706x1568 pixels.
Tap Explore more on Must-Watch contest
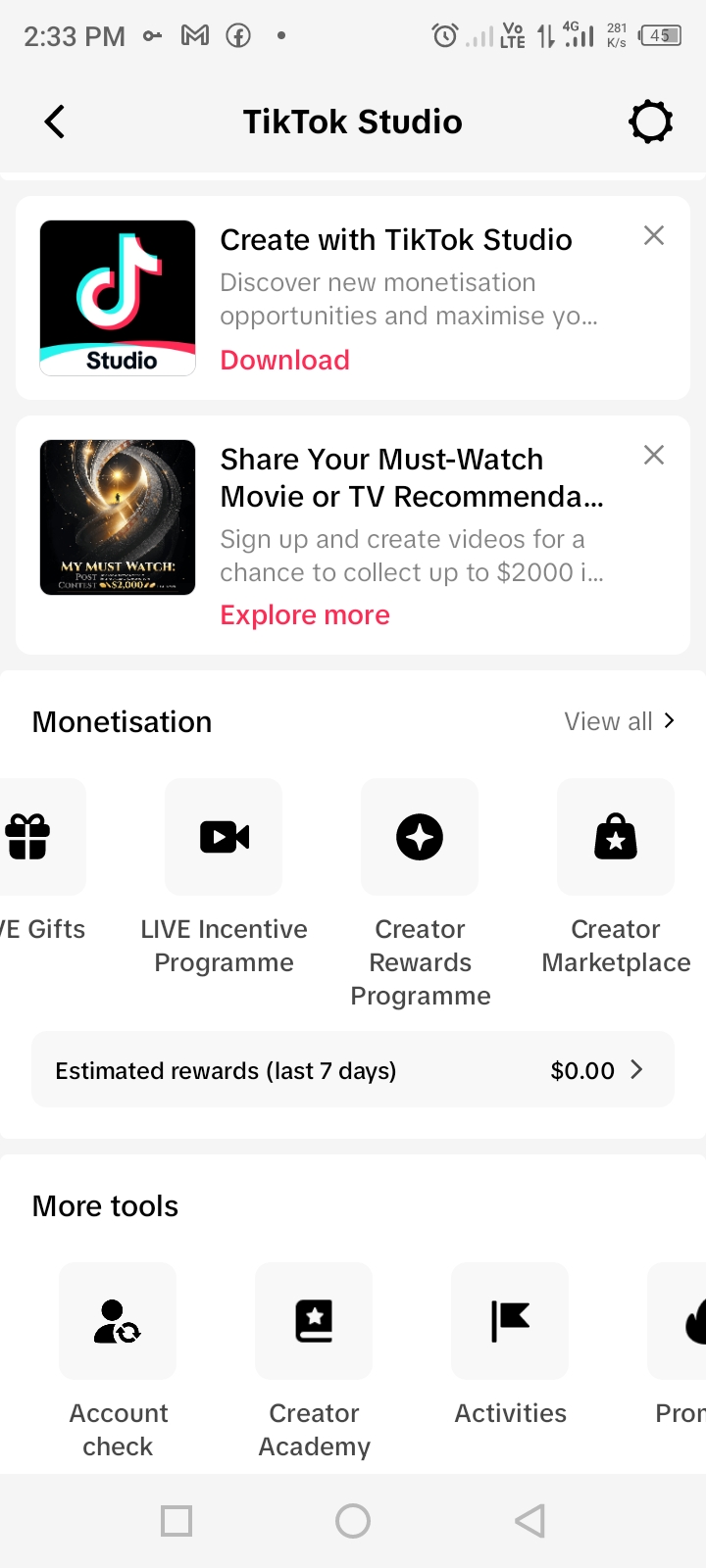tap(305, 614)
